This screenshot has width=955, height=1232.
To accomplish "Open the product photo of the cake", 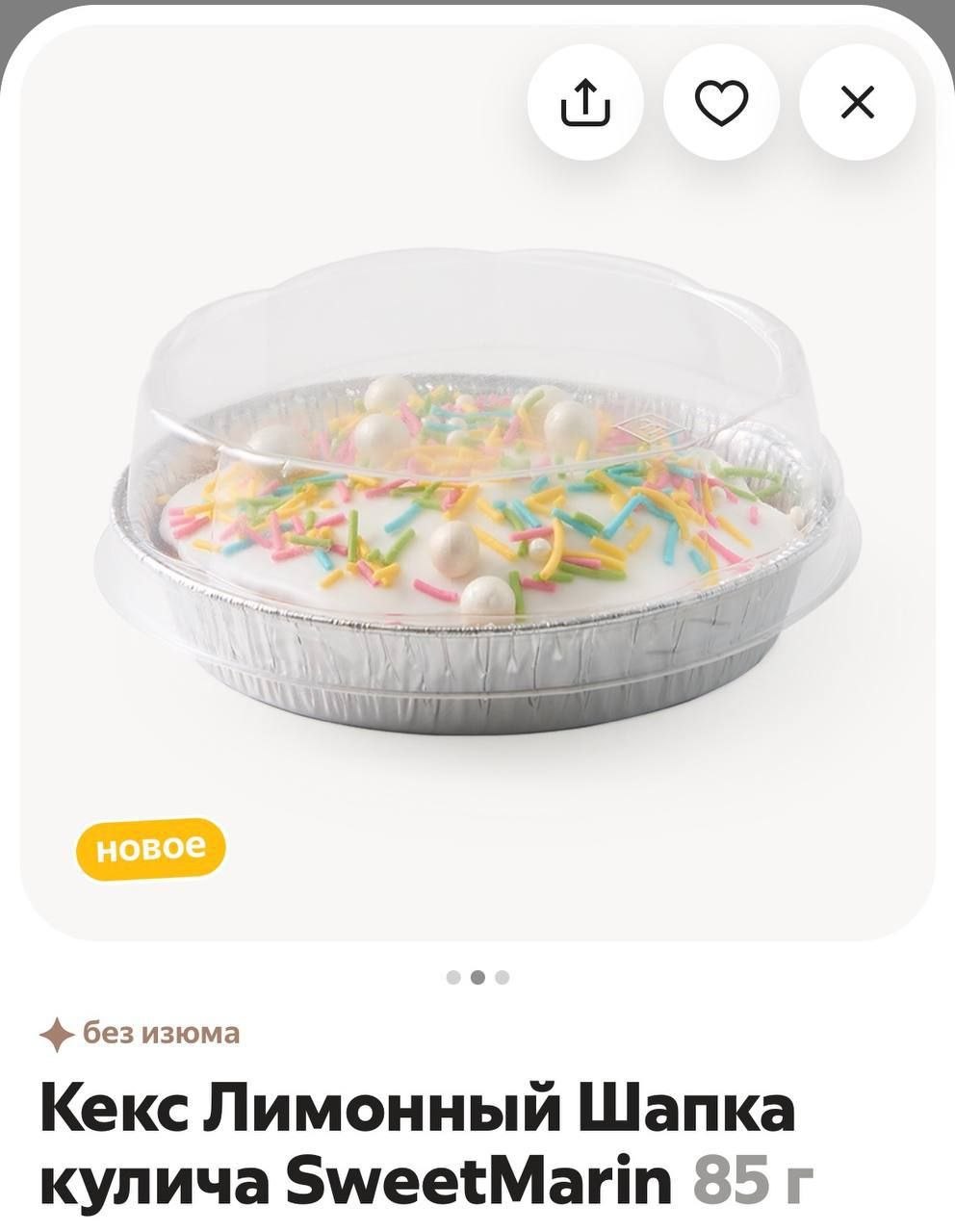I will click(x=477, y=500).
